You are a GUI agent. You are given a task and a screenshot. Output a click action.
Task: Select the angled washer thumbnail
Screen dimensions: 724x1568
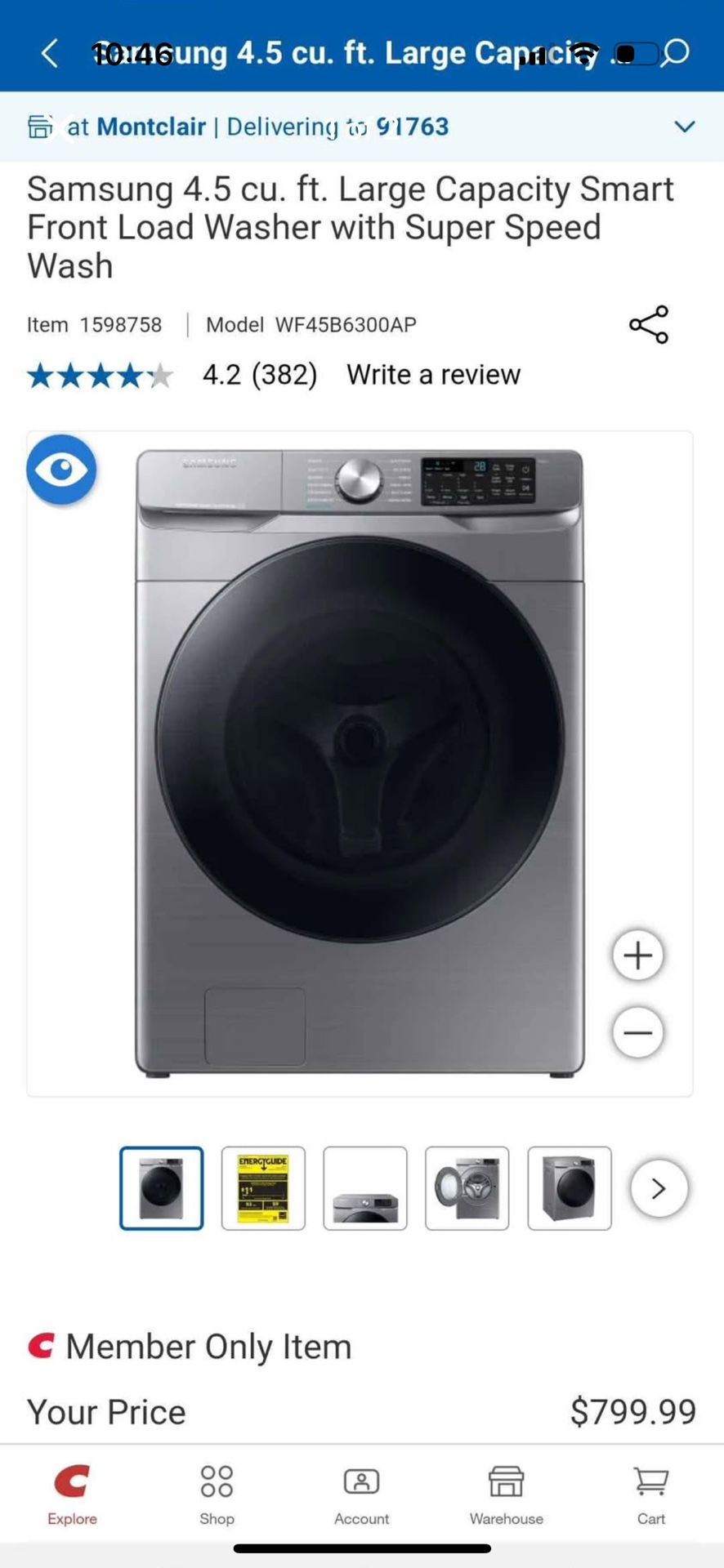point(570,1188)
